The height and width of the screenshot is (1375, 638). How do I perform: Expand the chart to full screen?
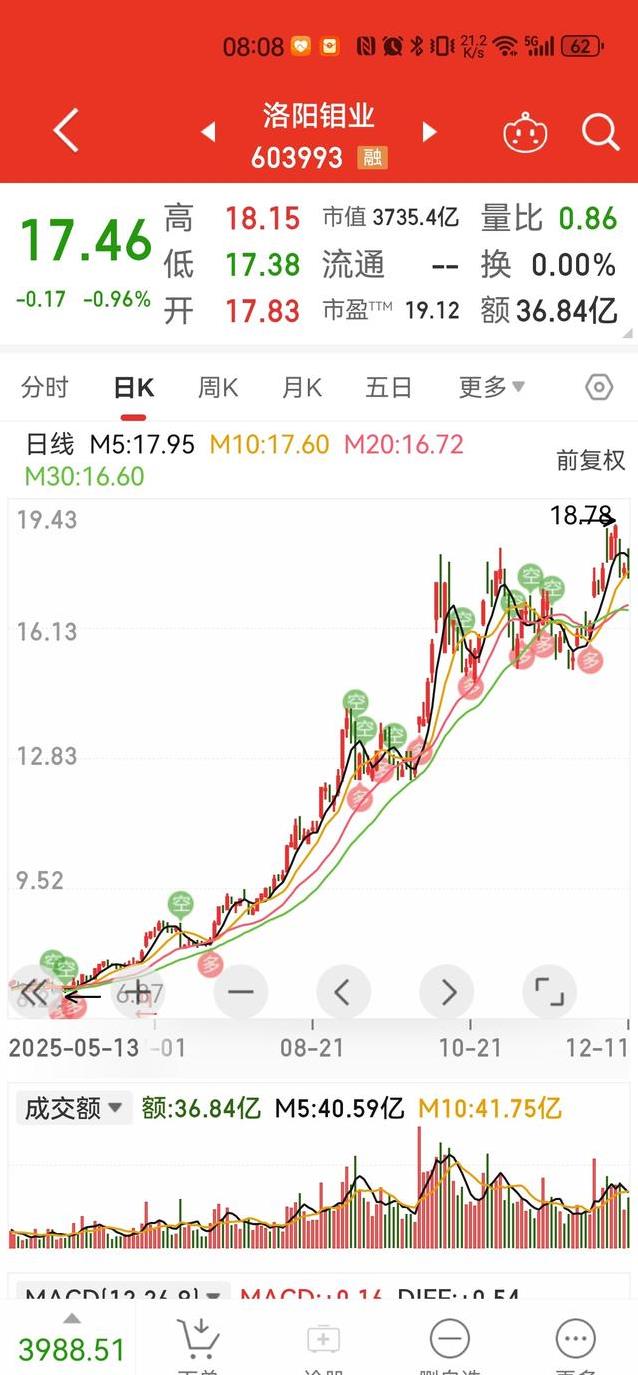(x=549, y=992)
